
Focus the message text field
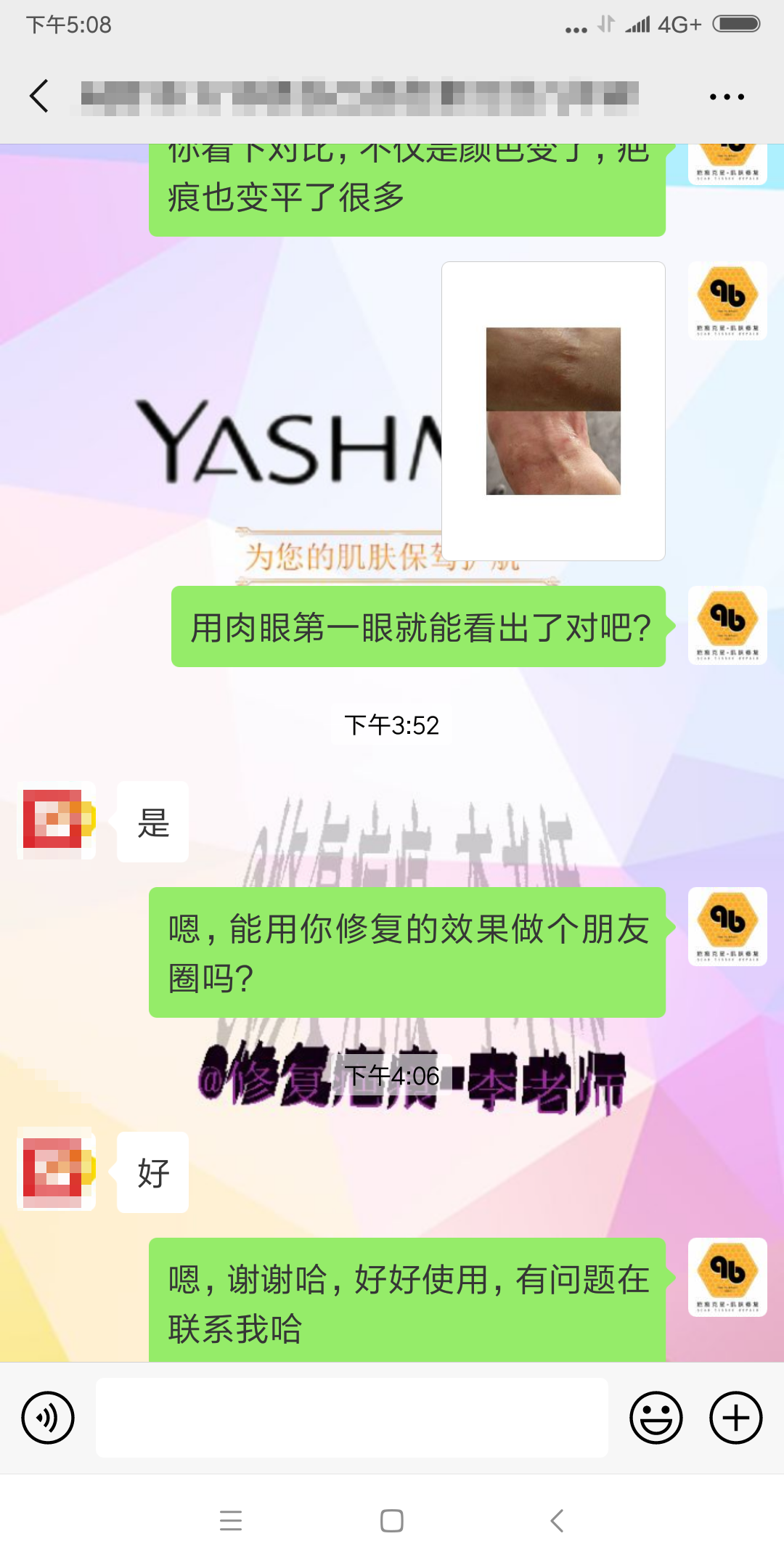[352, 1417]
